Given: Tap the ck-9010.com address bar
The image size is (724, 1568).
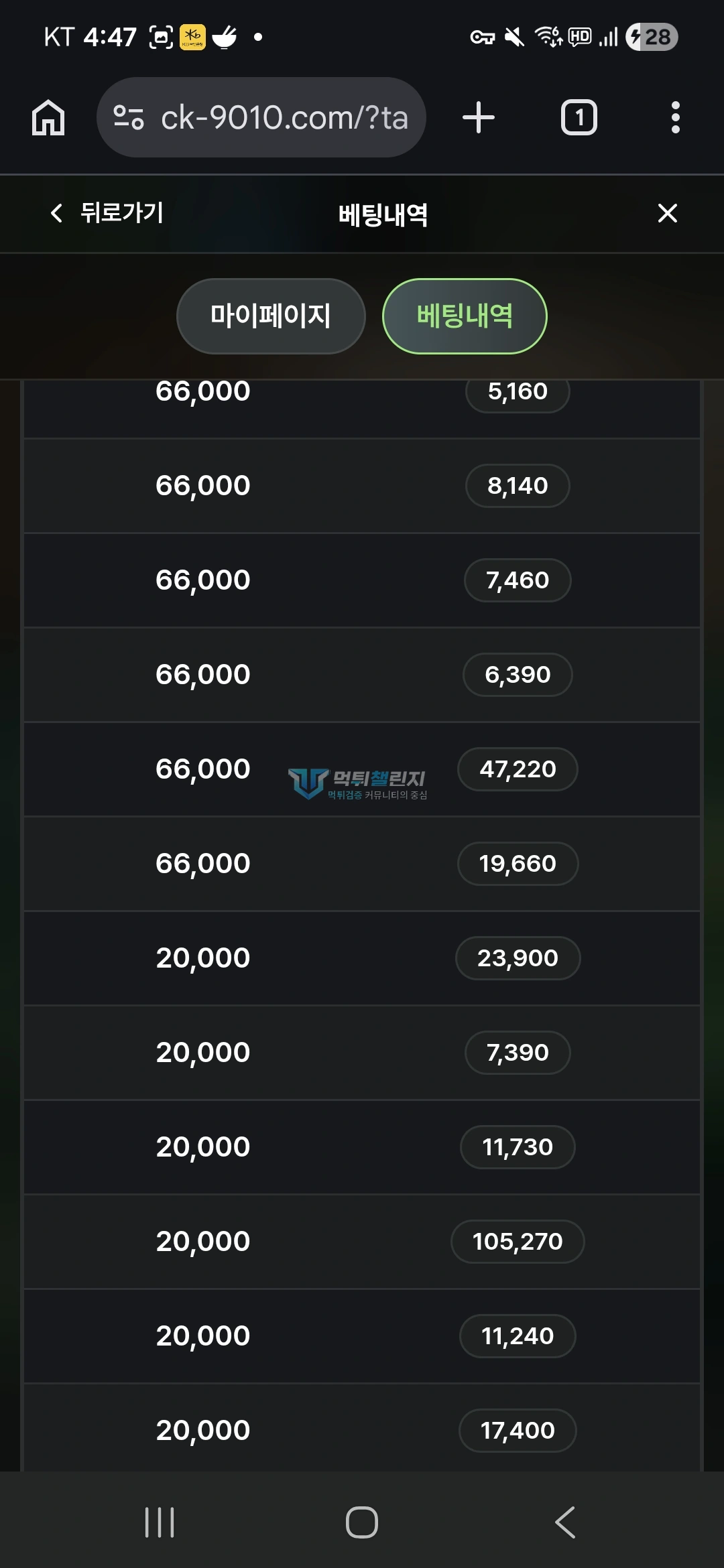Looking at the screenshot, I should pos(261,117).
